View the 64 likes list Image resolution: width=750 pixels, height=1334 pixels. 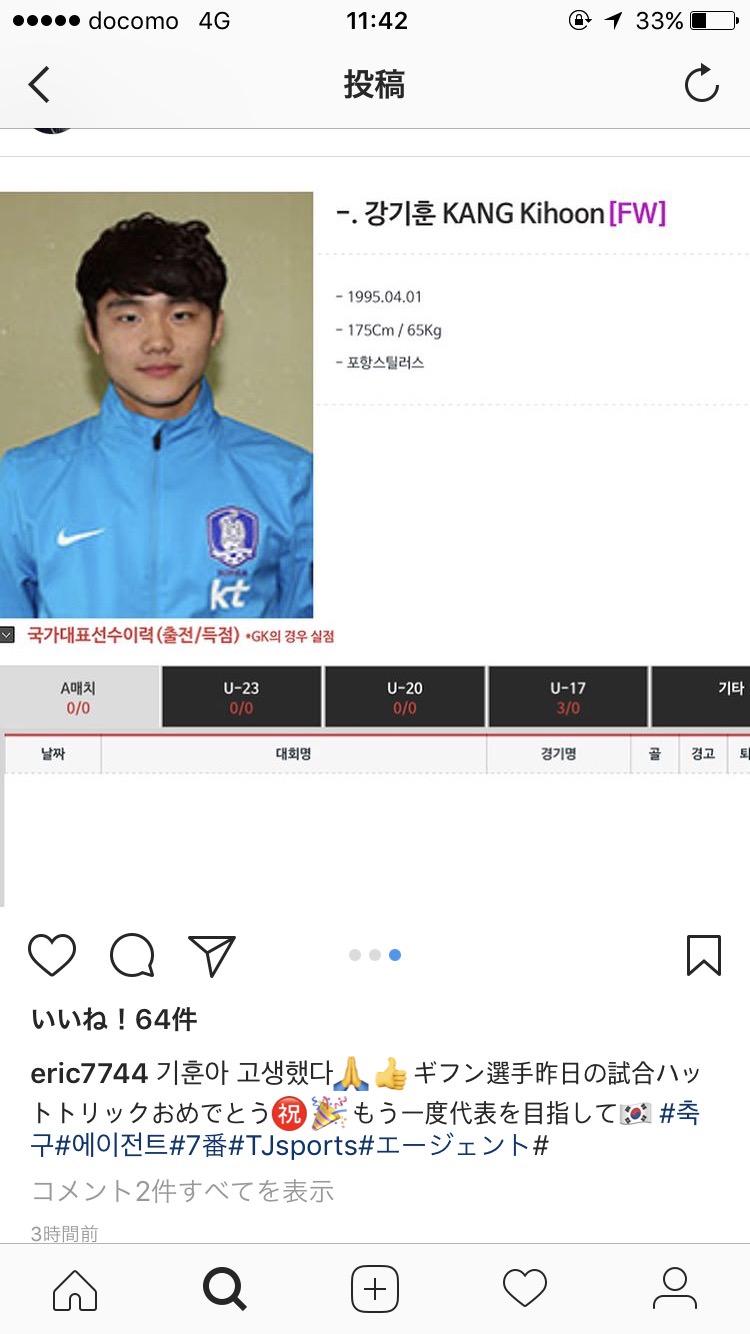pos(114,1019)
